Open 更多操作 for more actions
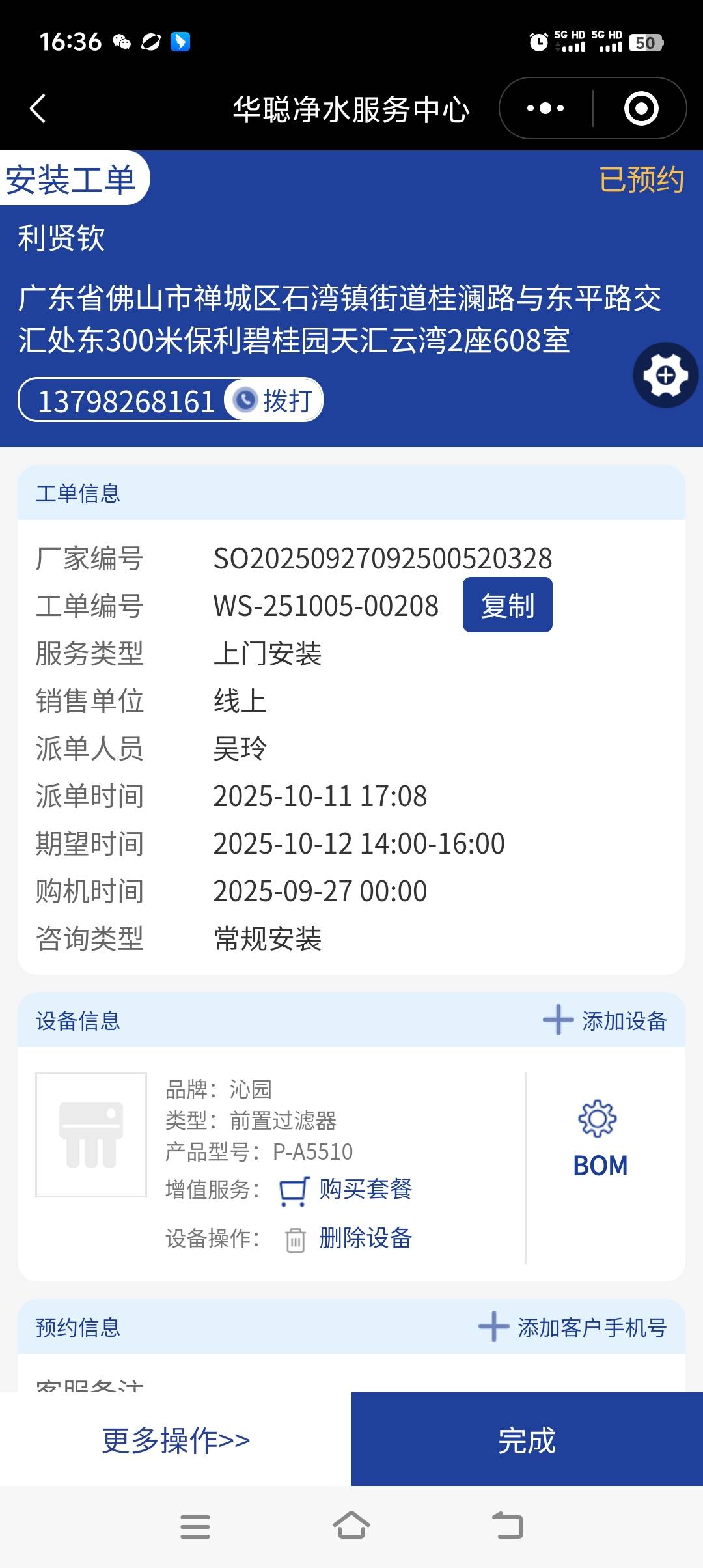The height and width of the screenshot is (1568, 703). pos(176,1440)
